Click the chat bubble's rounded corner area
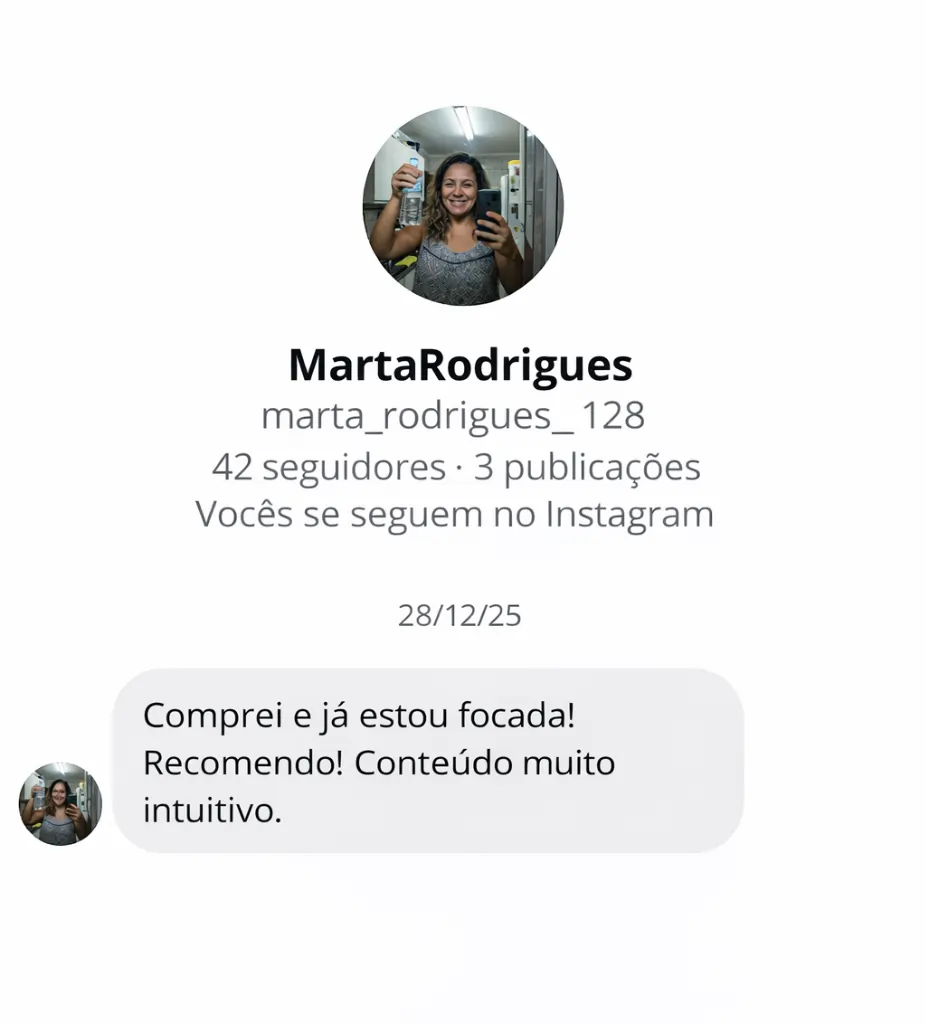Viewport: 926px width, 1024px height. click(722, 685)
